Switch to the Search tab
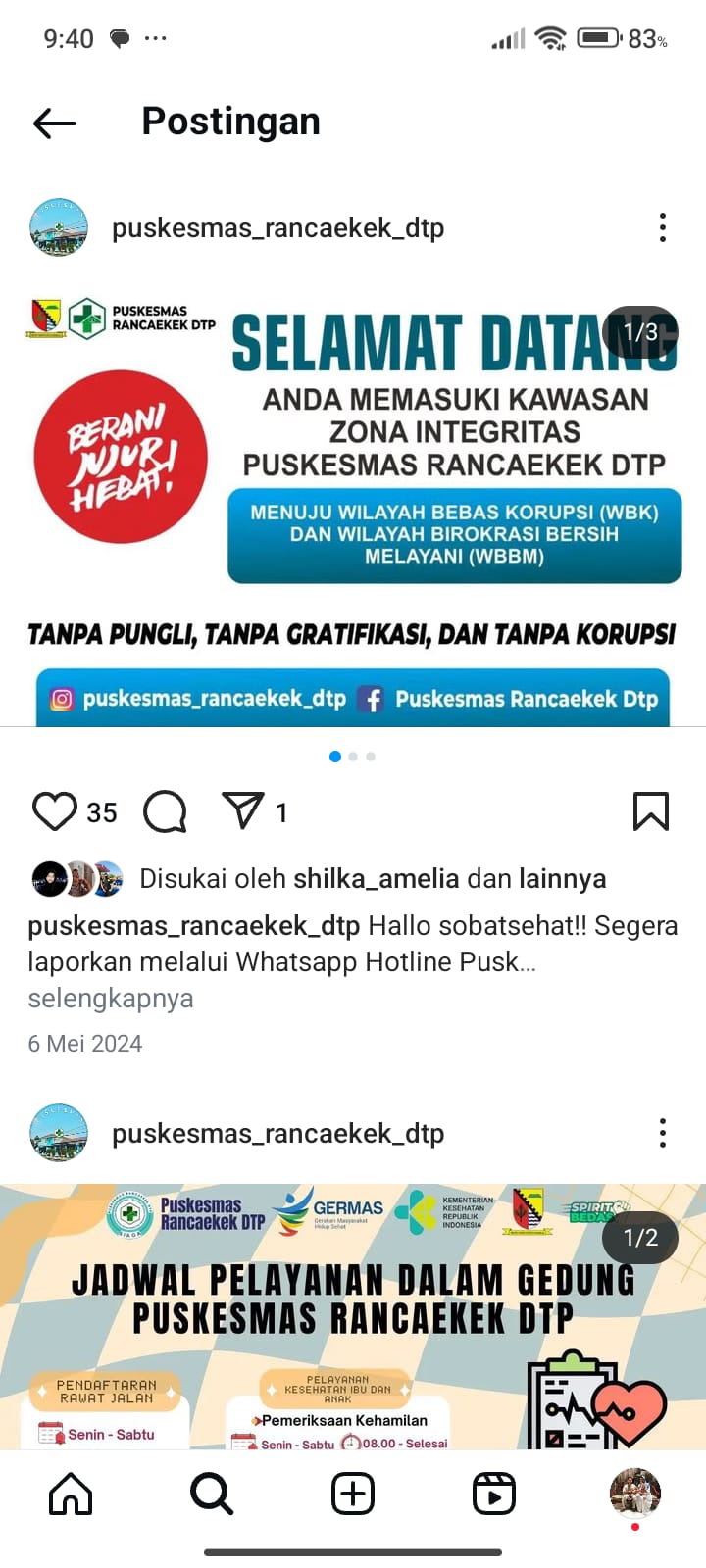706x1568 pixels. point(212,1494)
